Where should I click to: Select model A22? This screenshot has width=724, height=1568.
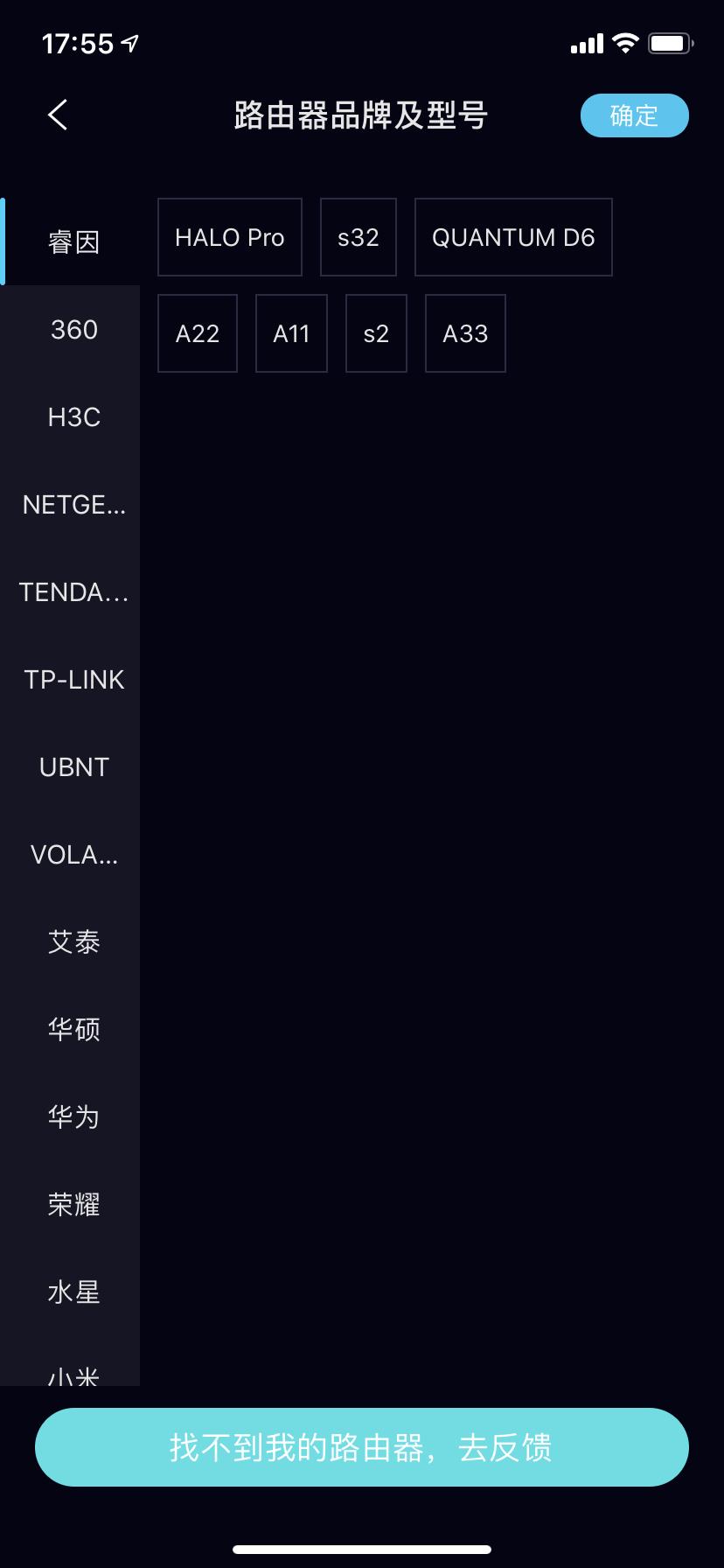[x=197, y=333]
